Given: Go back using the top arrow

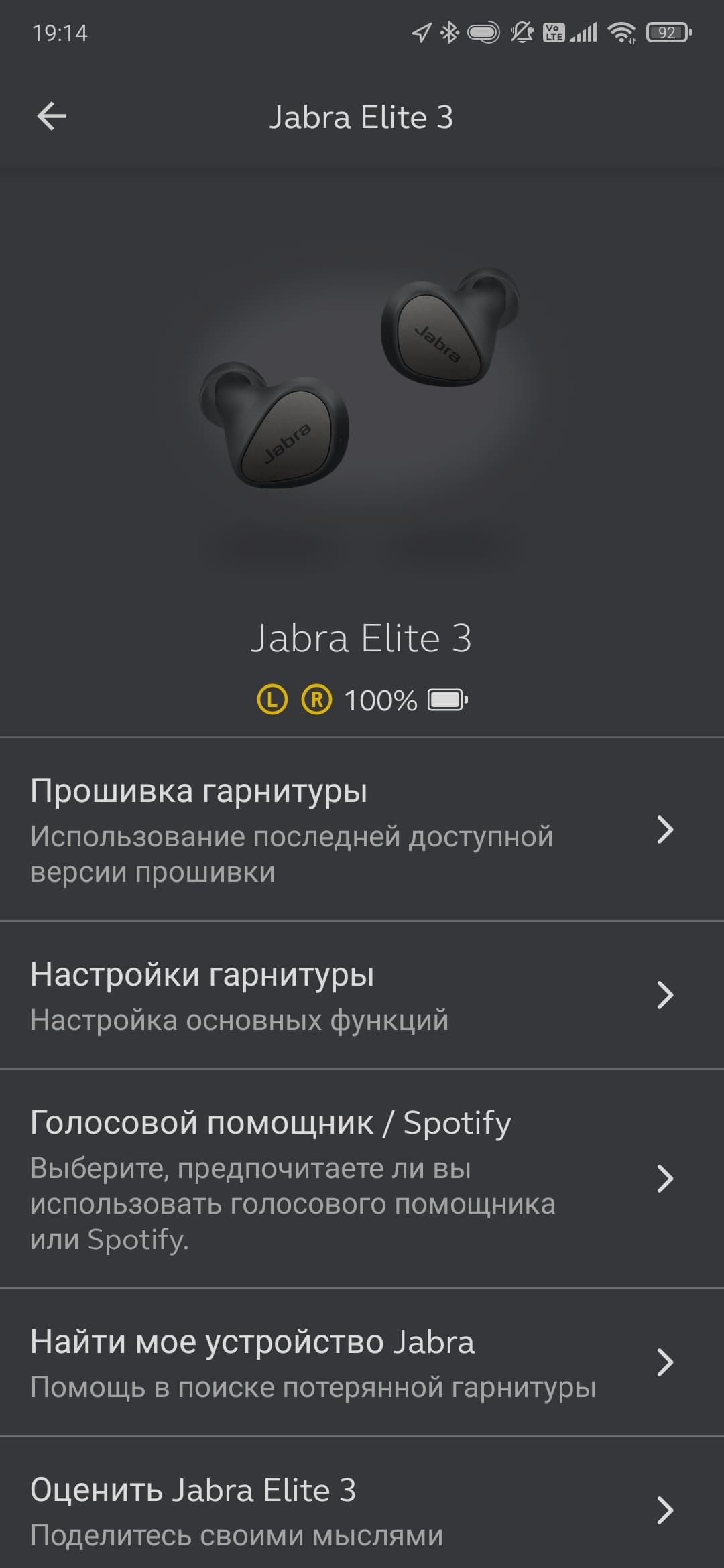Looking at the screenshot, I should tap(52, 117).
